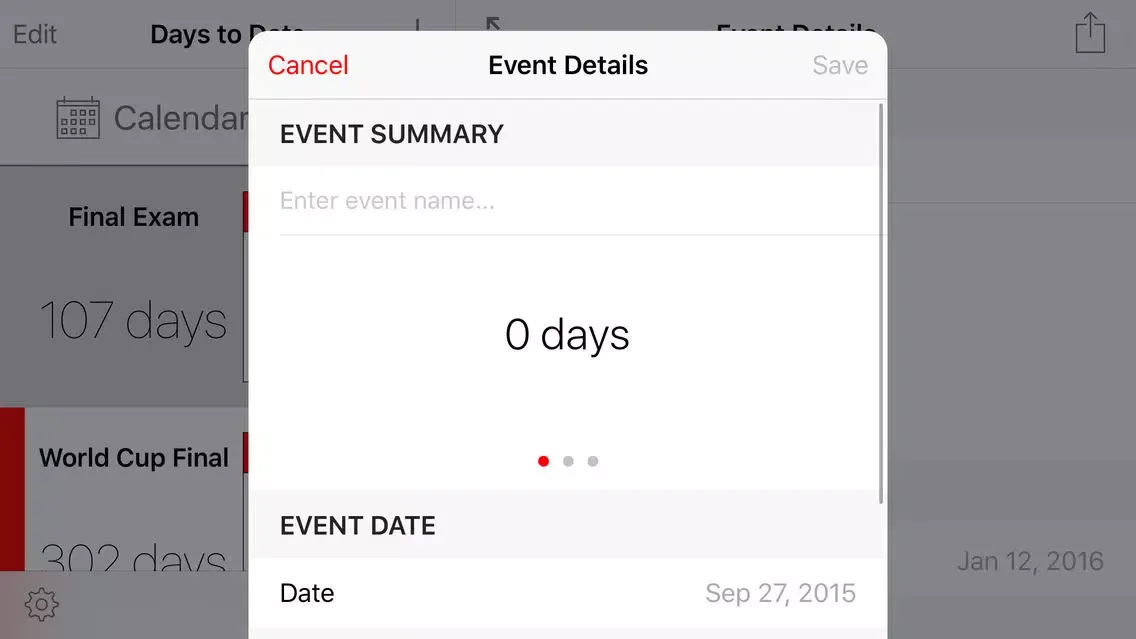Open the settings gear

pyautogui.click(x=41, y=604)
